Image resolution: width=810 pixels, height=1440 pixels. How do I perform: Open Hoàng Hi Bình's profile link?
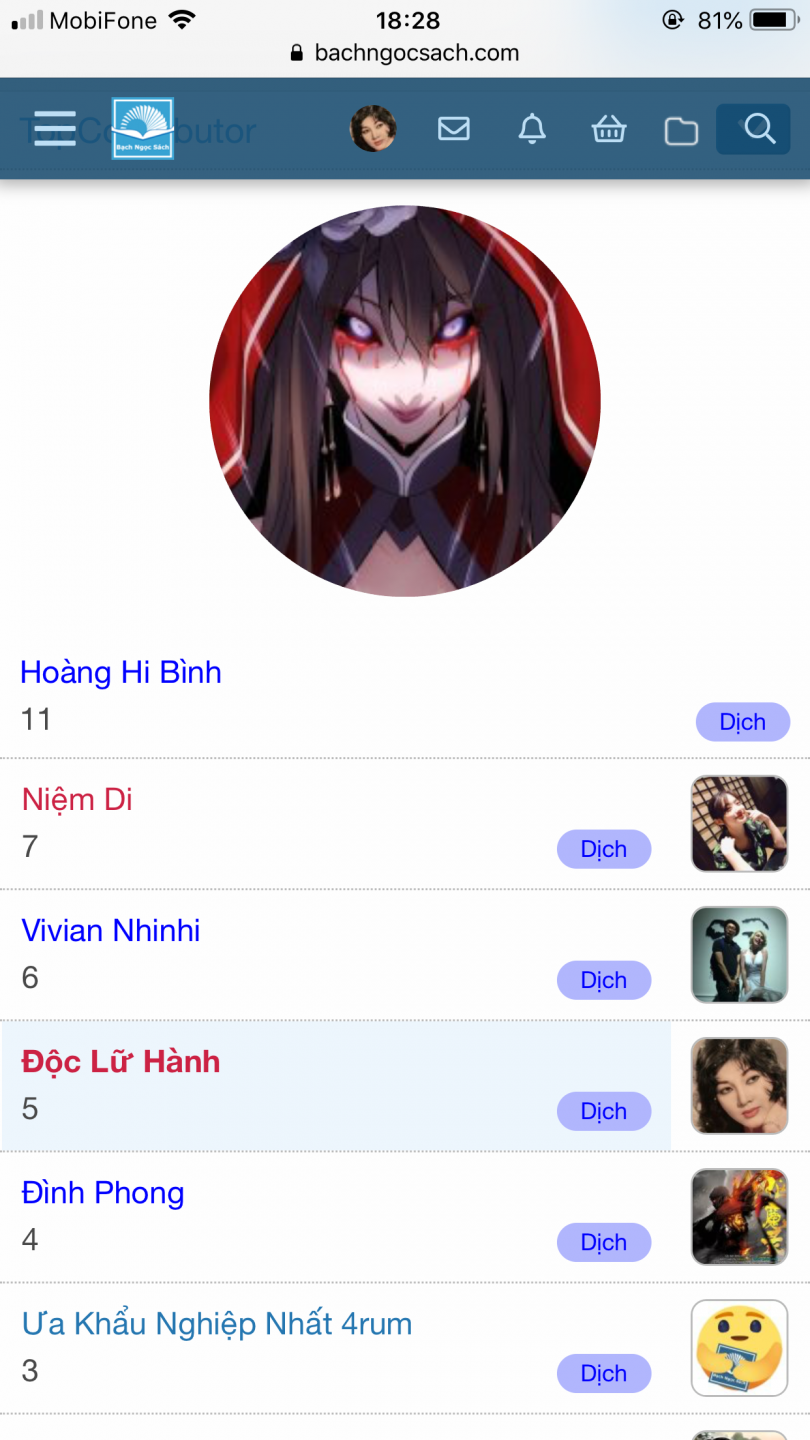click(121, 672)
